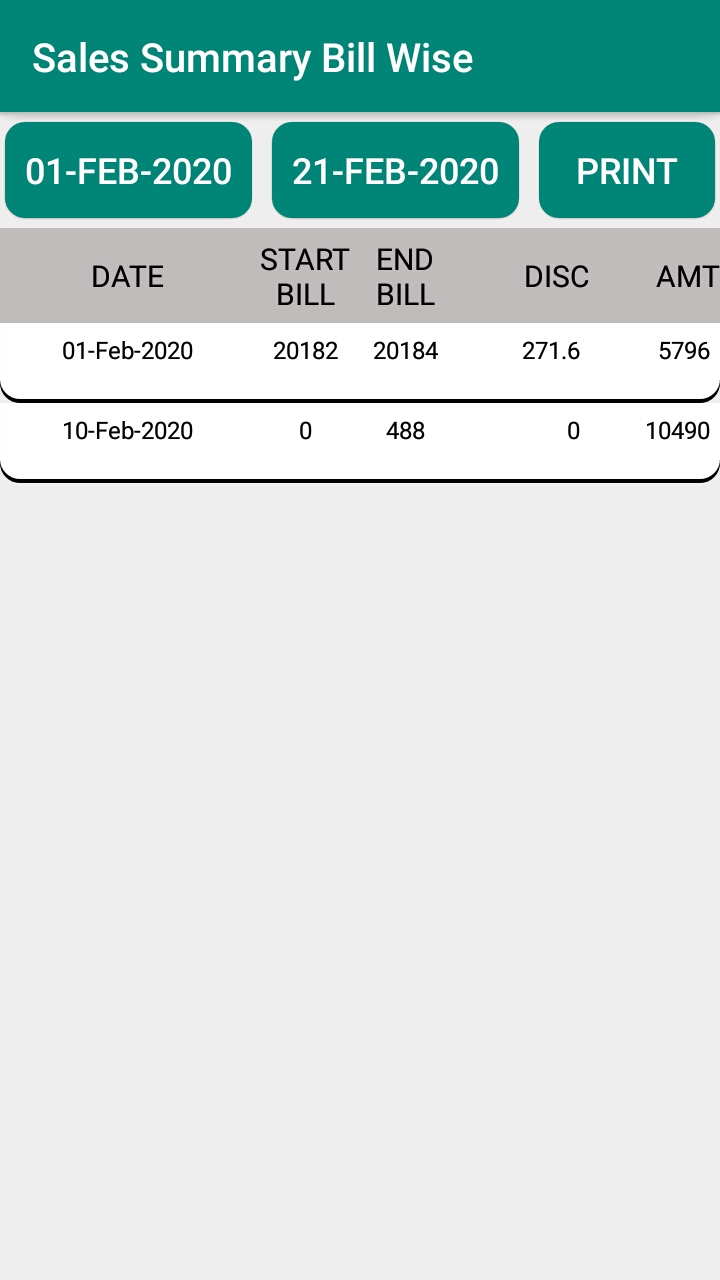Open the 01-Feb-2020 sales row
720x1280 pixels.
(x=360, y=358)
